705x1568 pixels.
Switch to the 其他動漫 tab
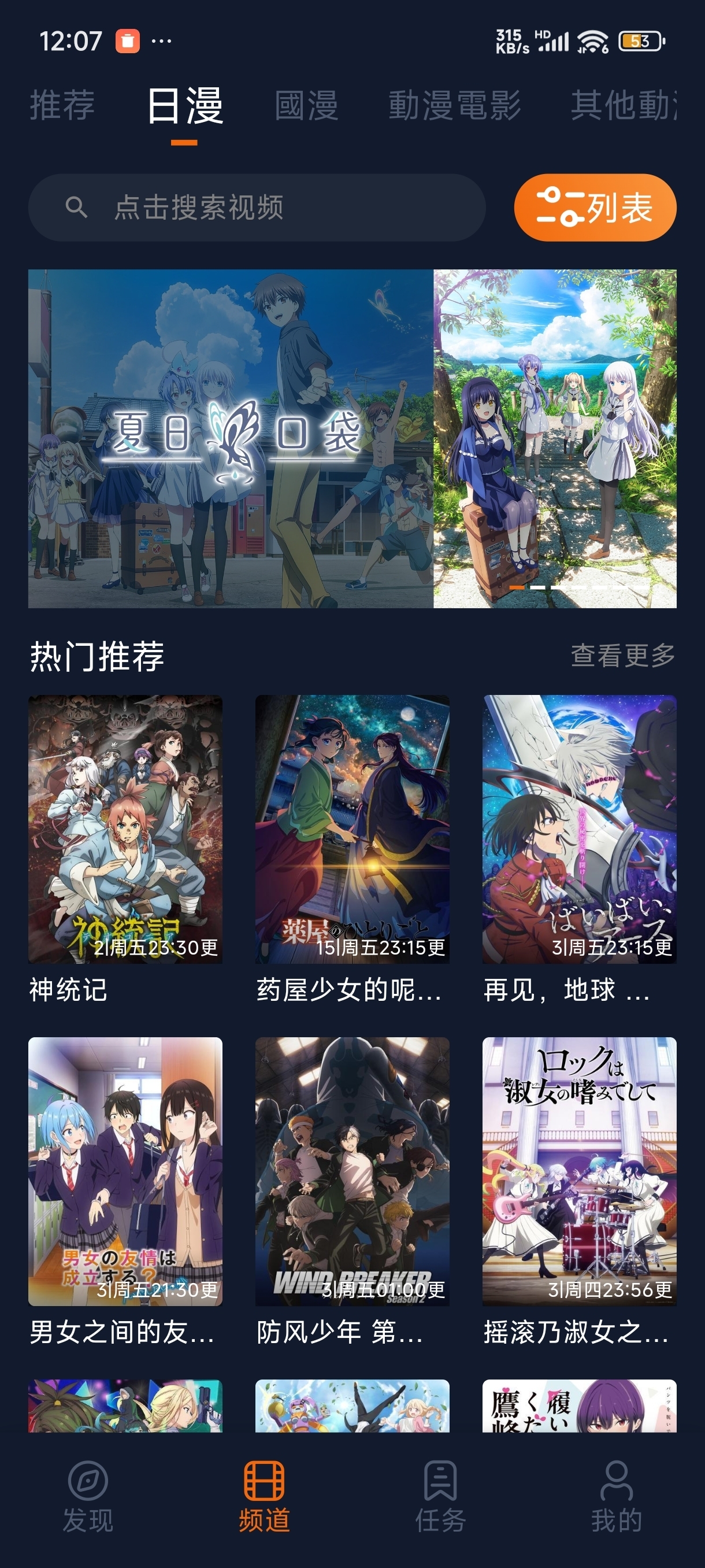pos(623,105)
